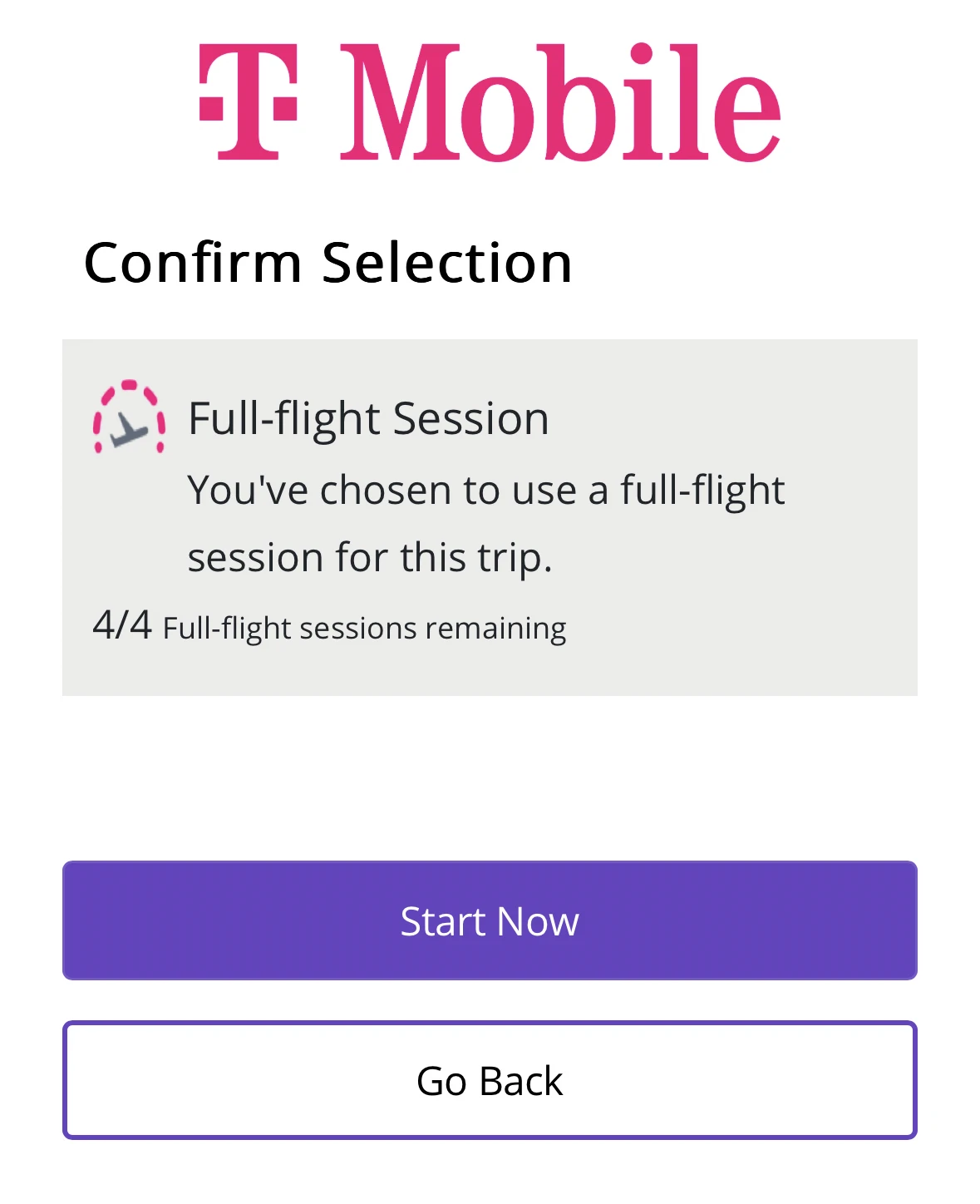Tap the '4/4' number display

tap(123, 624)
